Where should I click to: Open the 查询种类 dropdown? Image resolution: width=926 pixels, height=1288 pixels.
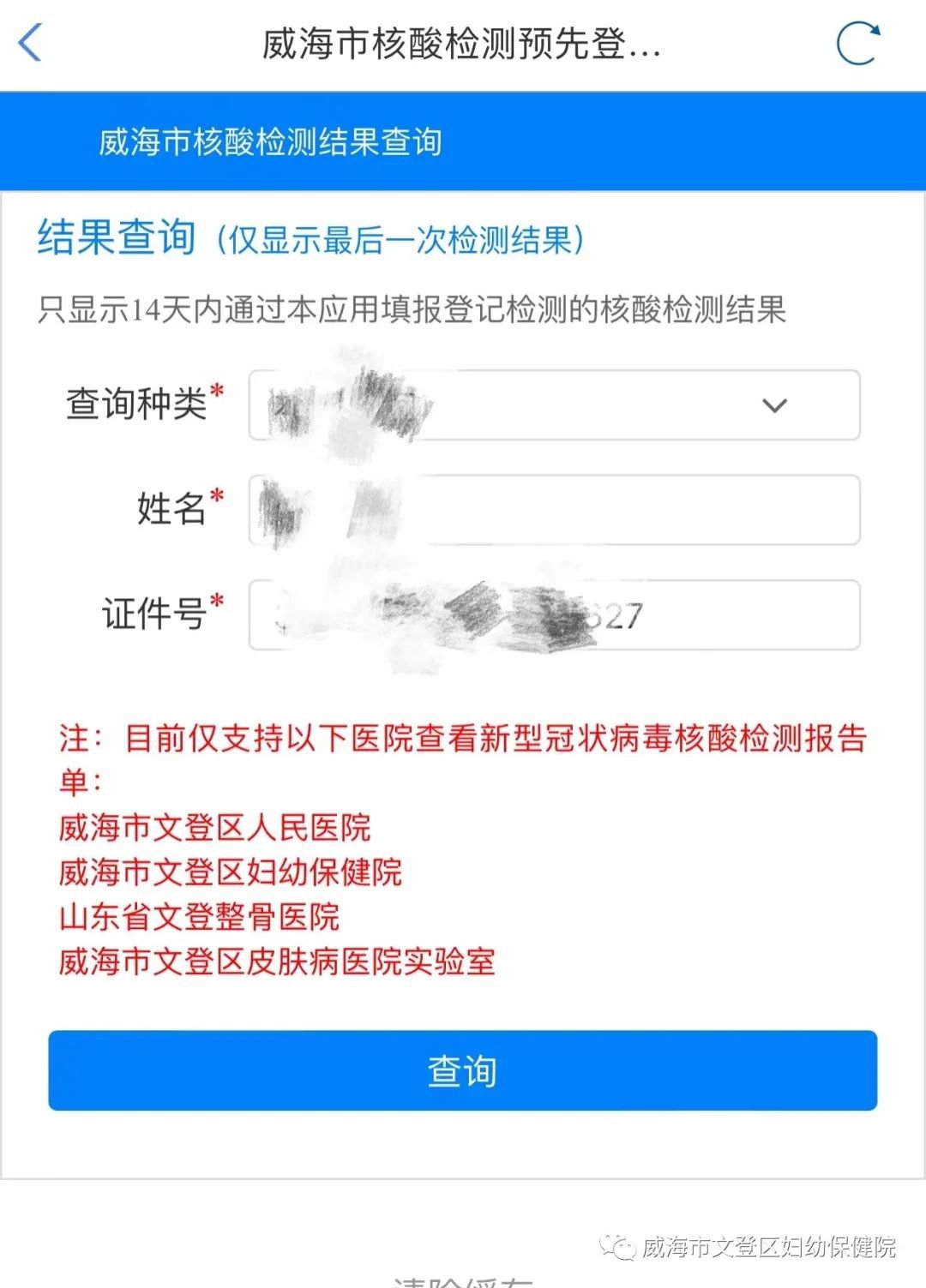pos(554,405)
